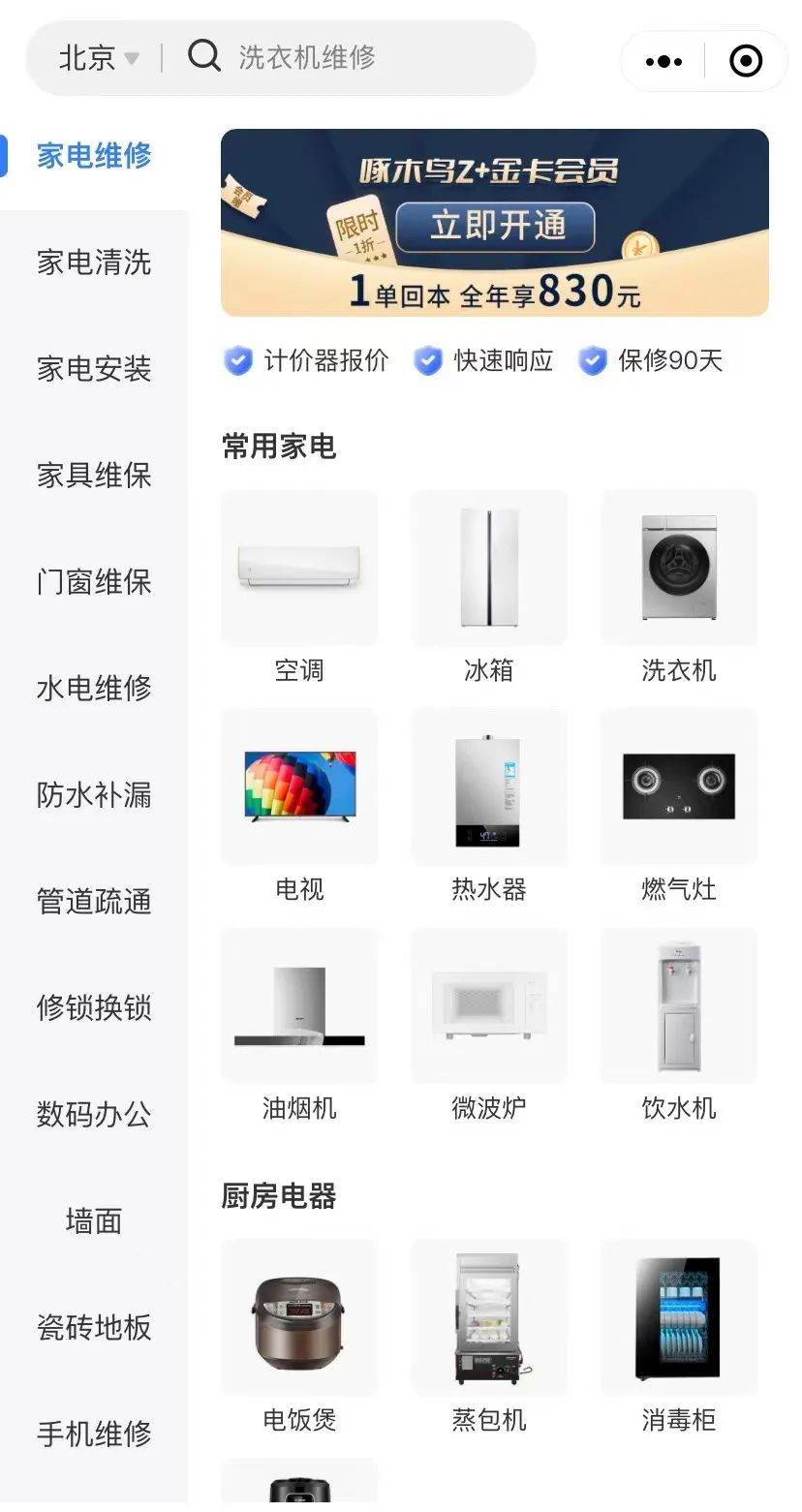Viewport: 802px width, 1512px height.
Task: Choose the 电视 repair tile
Action: click(299, 806)
